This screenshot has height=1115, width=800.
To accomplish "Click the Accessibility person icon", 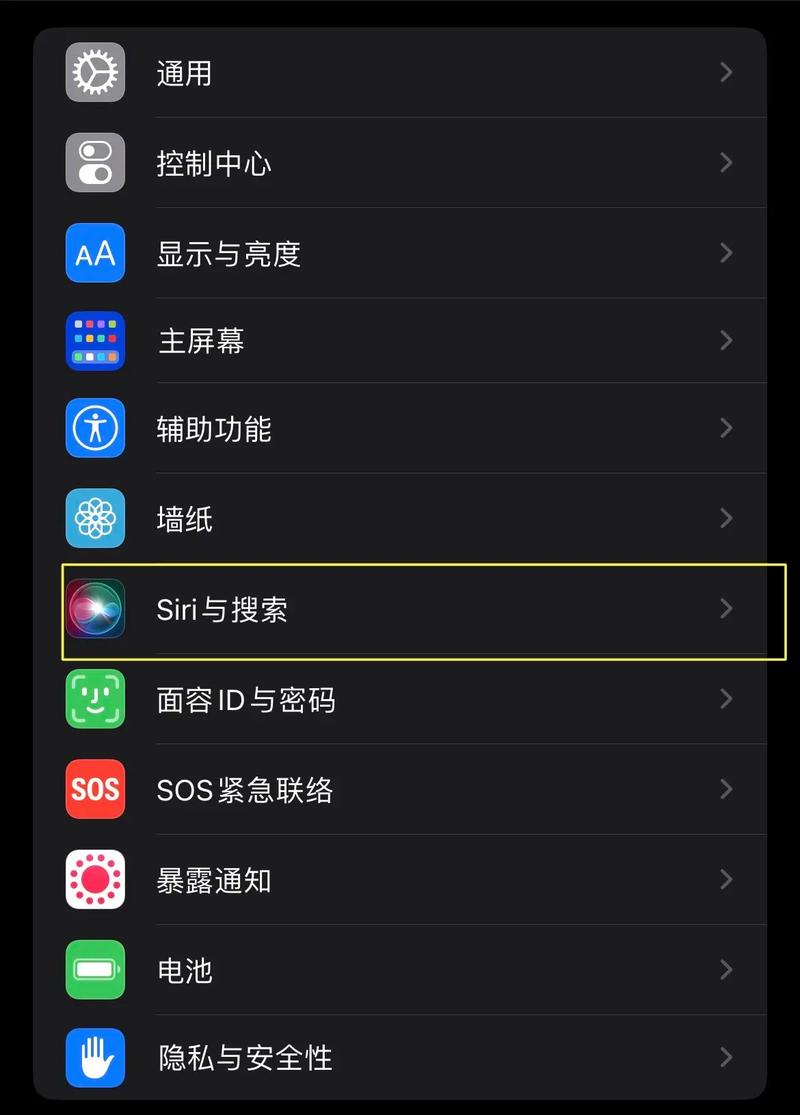I will point(95,428).
